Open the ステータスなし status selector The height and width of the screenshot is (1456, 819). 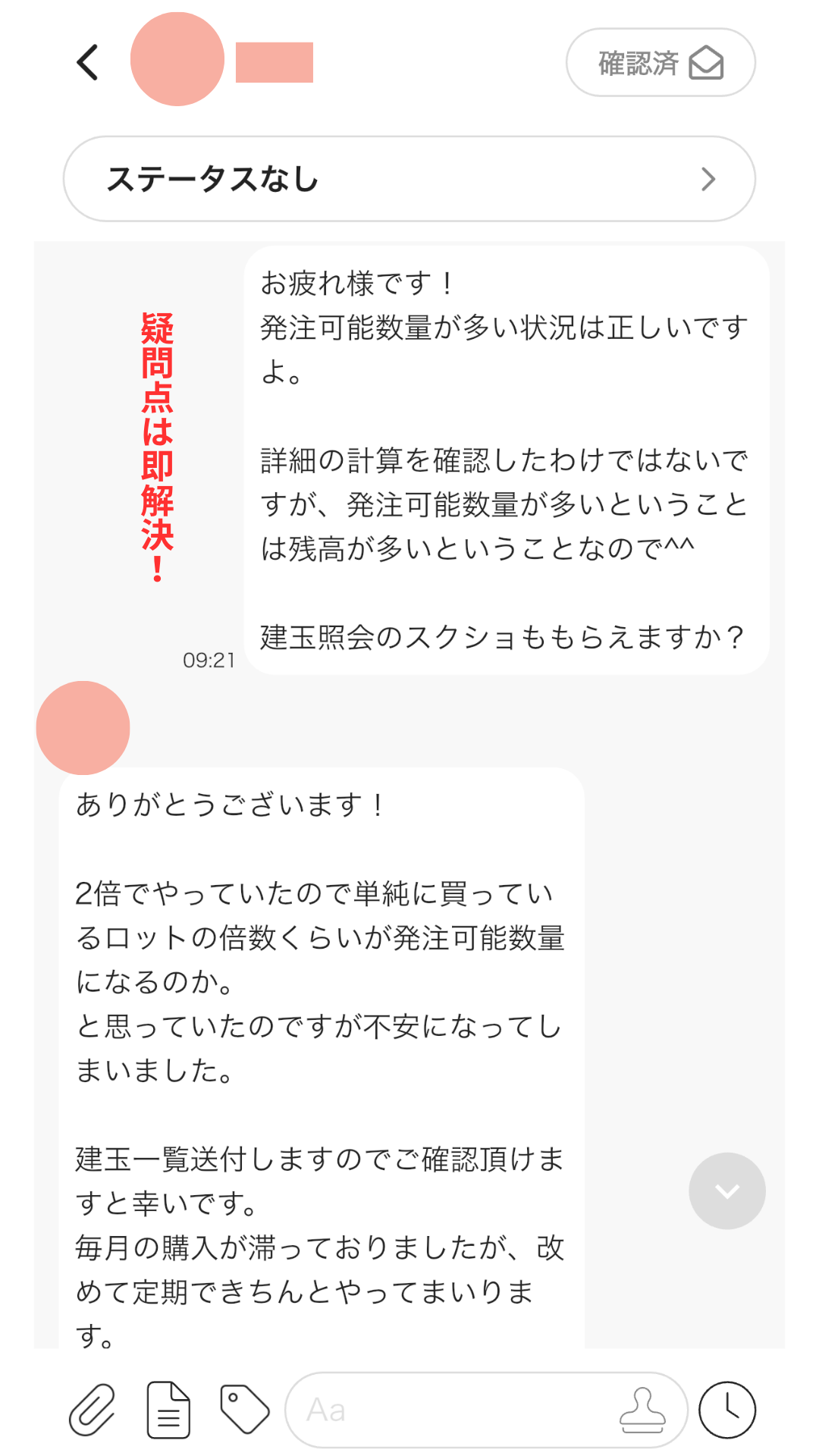[x=409, y=179]
